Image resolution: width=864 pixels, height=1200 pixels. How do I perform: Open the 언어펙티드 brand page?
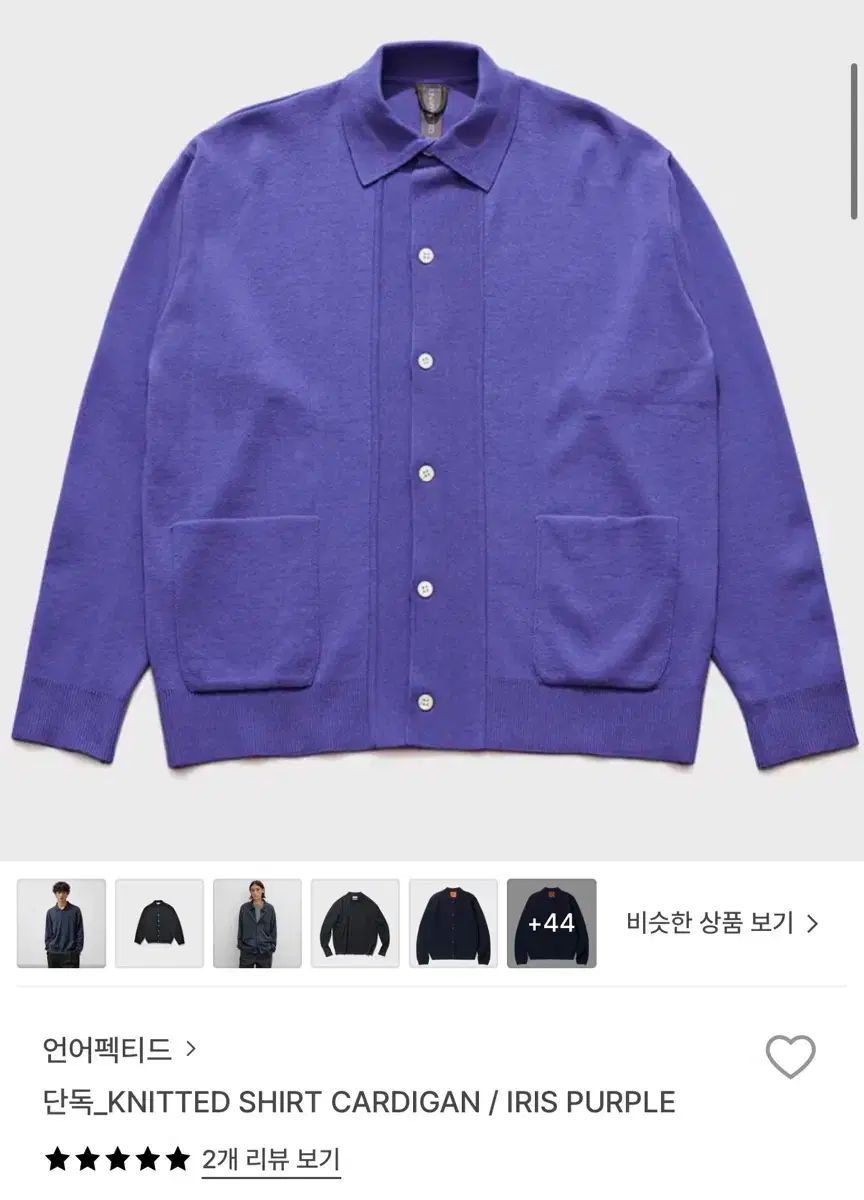click(x=120, y=1049)
